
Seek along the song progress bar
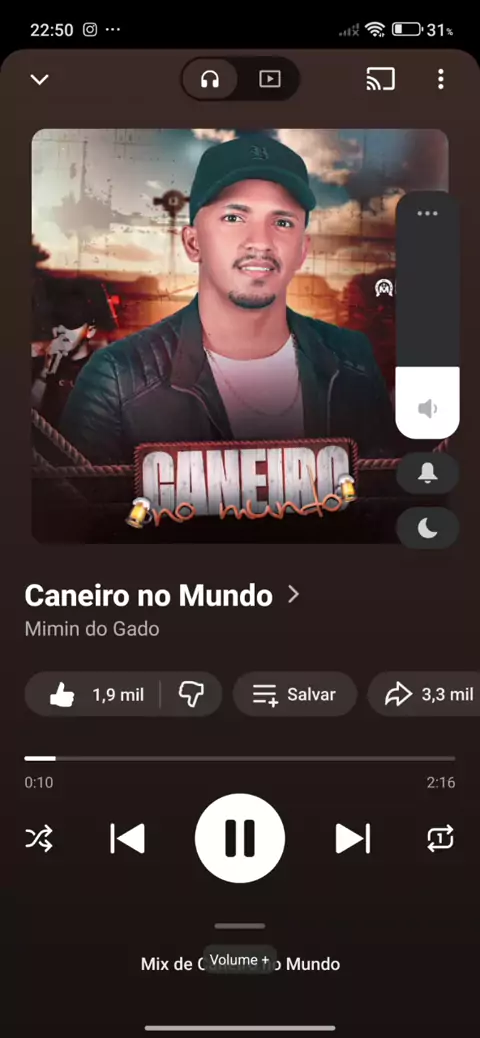[x=240, y=758]
